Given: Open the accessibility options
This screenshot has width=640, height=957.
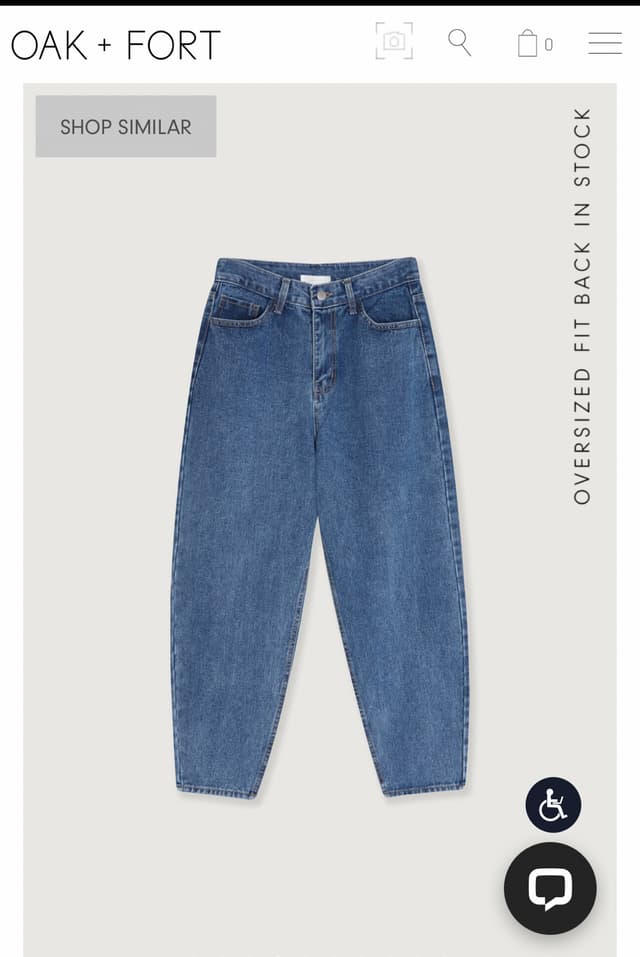Looking at the screenshot, I should (553, 805).
